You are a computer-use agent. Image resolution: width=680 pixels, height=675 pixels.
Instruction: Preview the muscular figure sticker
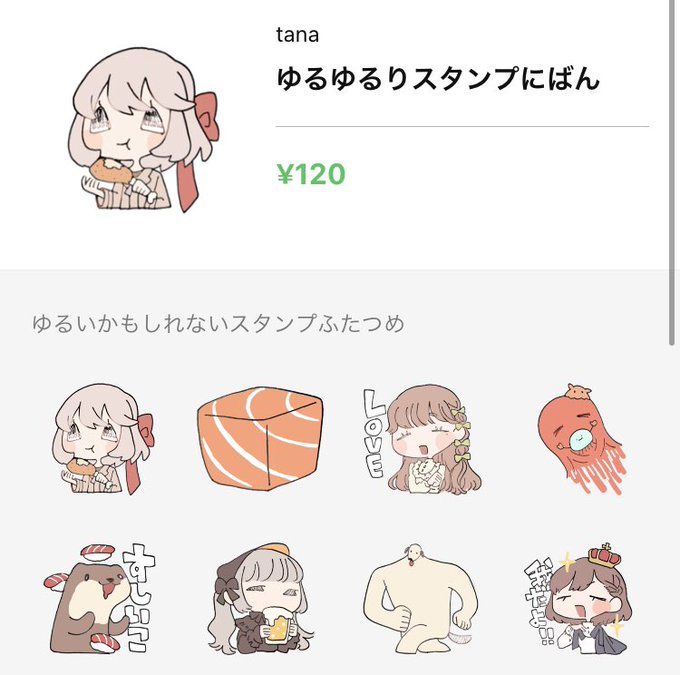[420, 599]
